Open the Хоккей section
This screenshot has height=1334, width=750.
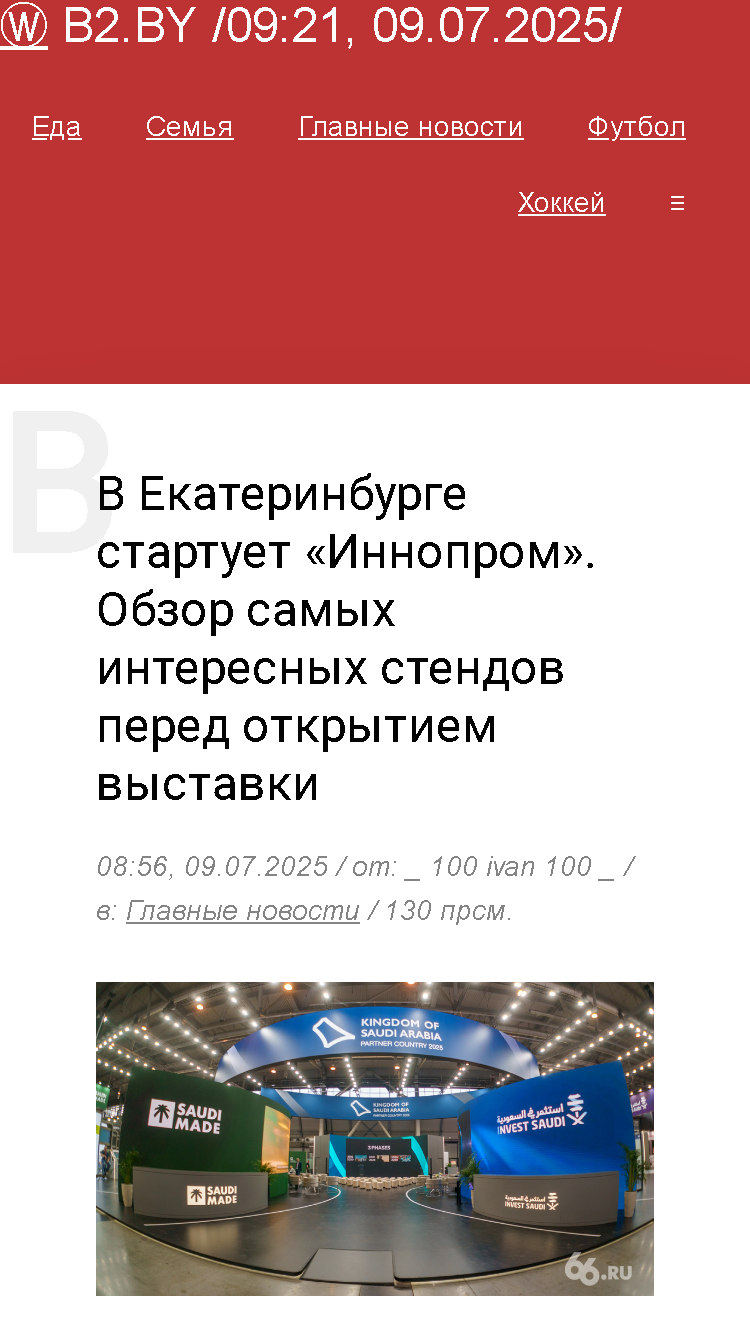click(x=562, y=203)
